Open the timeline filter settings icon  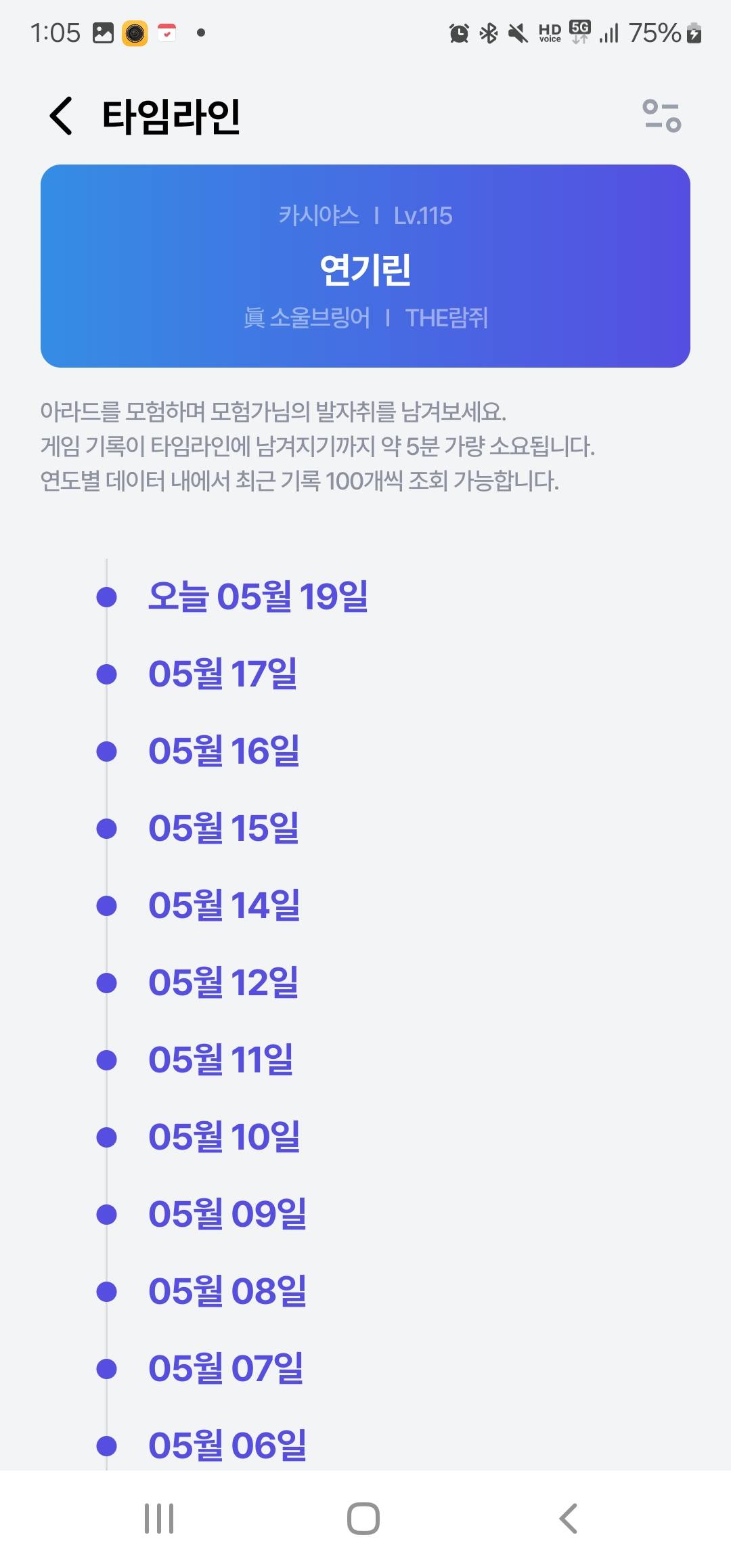click(661, 116)
